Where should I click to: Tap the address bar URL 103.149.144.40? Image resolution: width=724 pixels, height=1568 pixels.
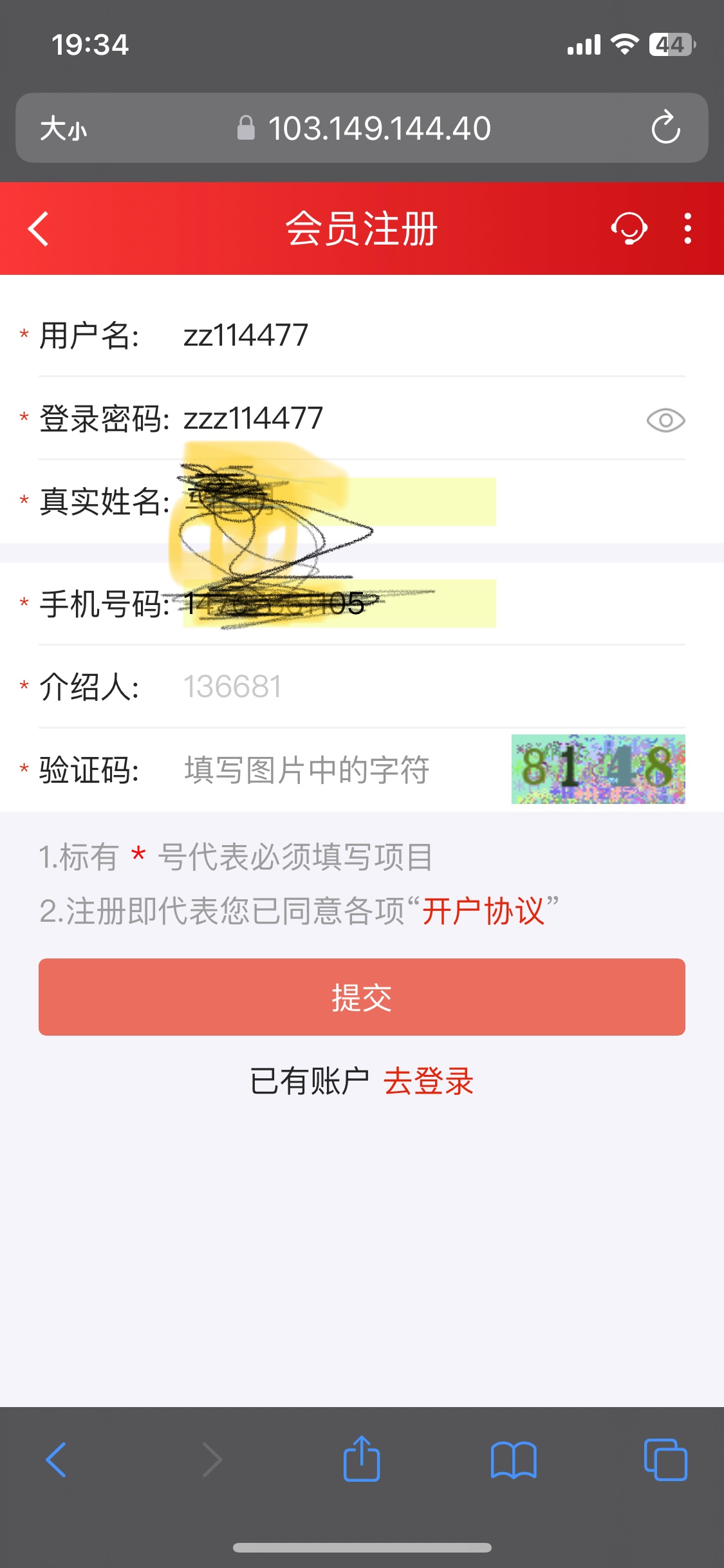379,128
